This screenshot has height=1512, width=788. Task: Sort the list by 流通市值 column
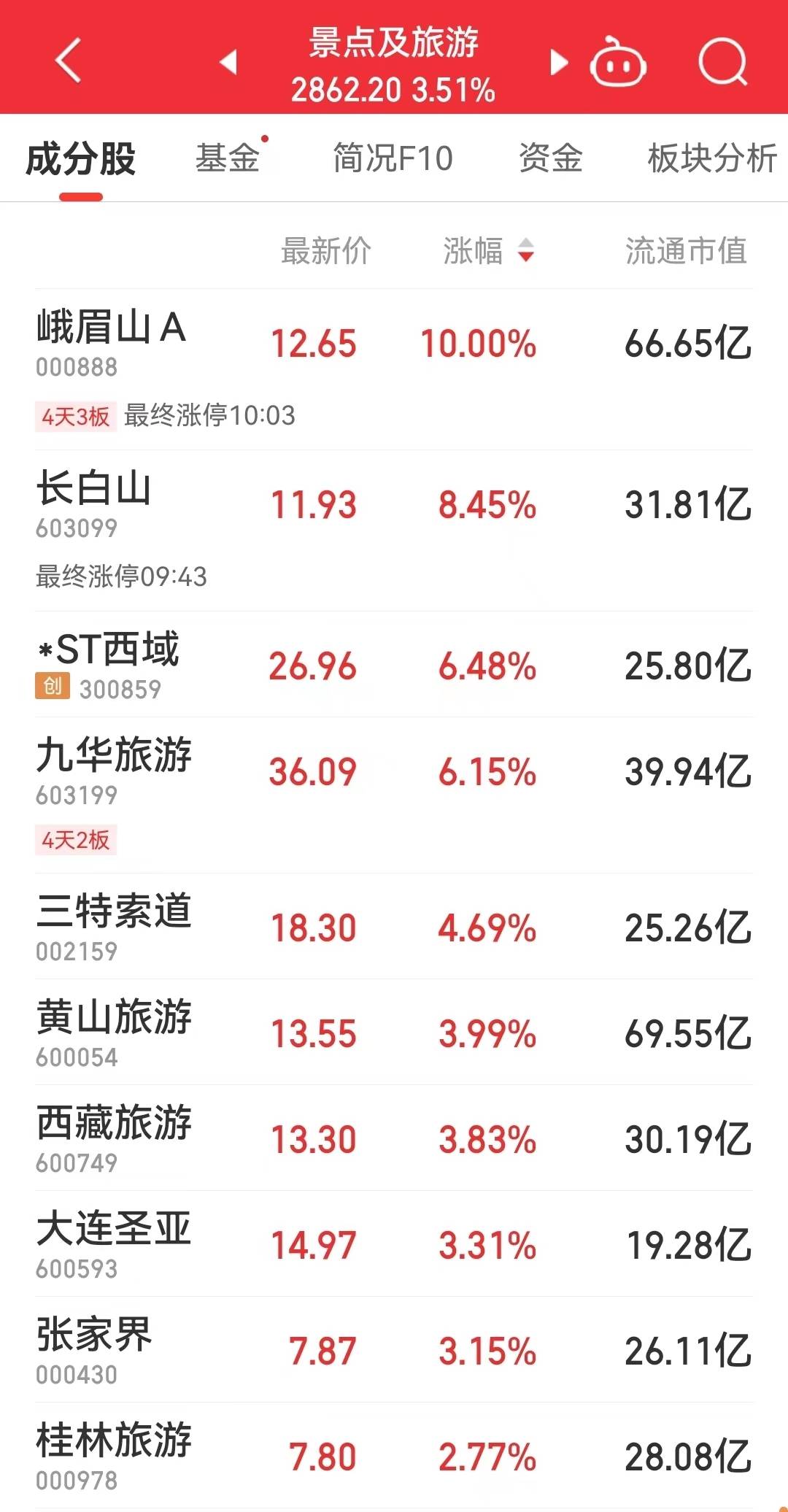[686, 251]
